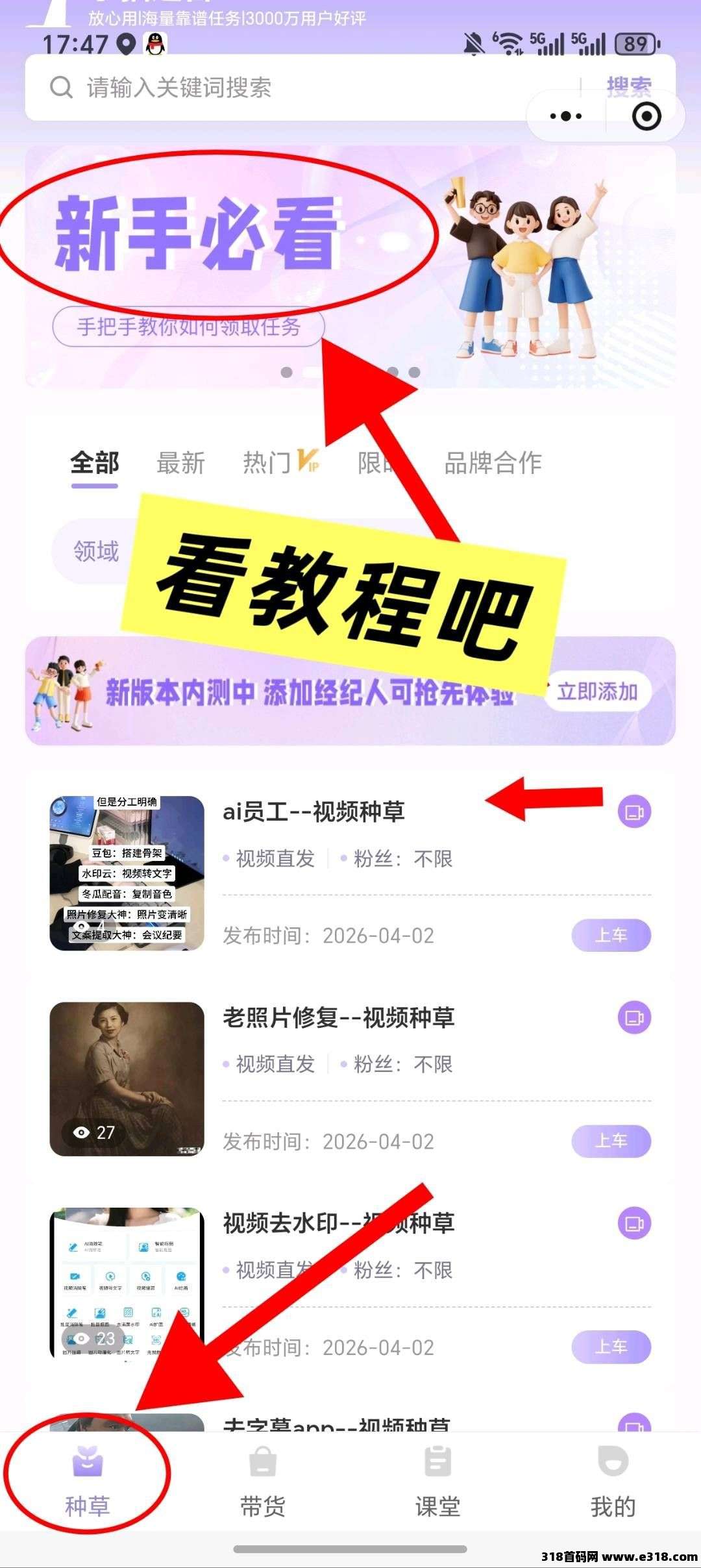The image size is (701, 1568).
Task: Tap the three-dots more options capsule icon
Action: (564, 116)
